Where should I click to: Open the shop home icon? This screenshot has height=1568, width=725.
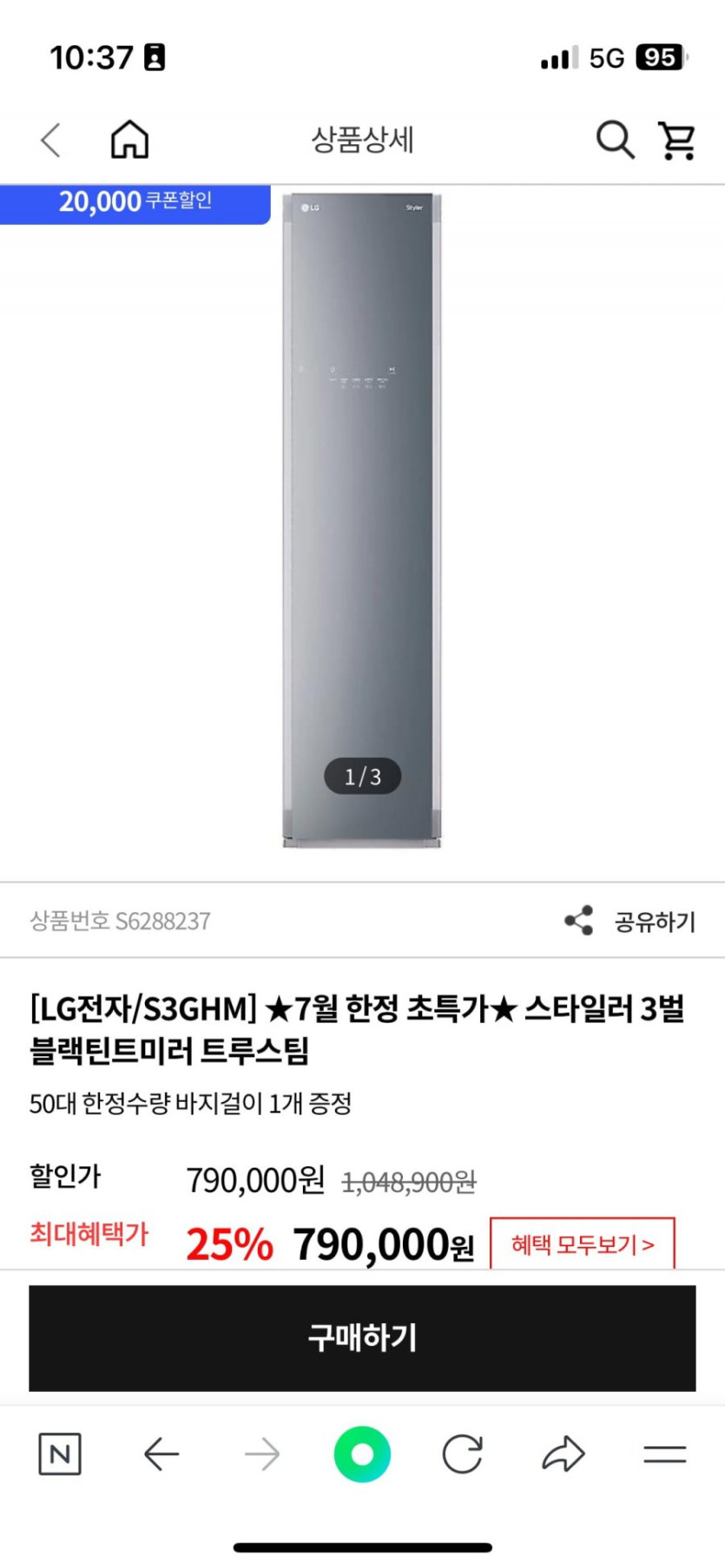pyautogui.click(x=129, y=140)
